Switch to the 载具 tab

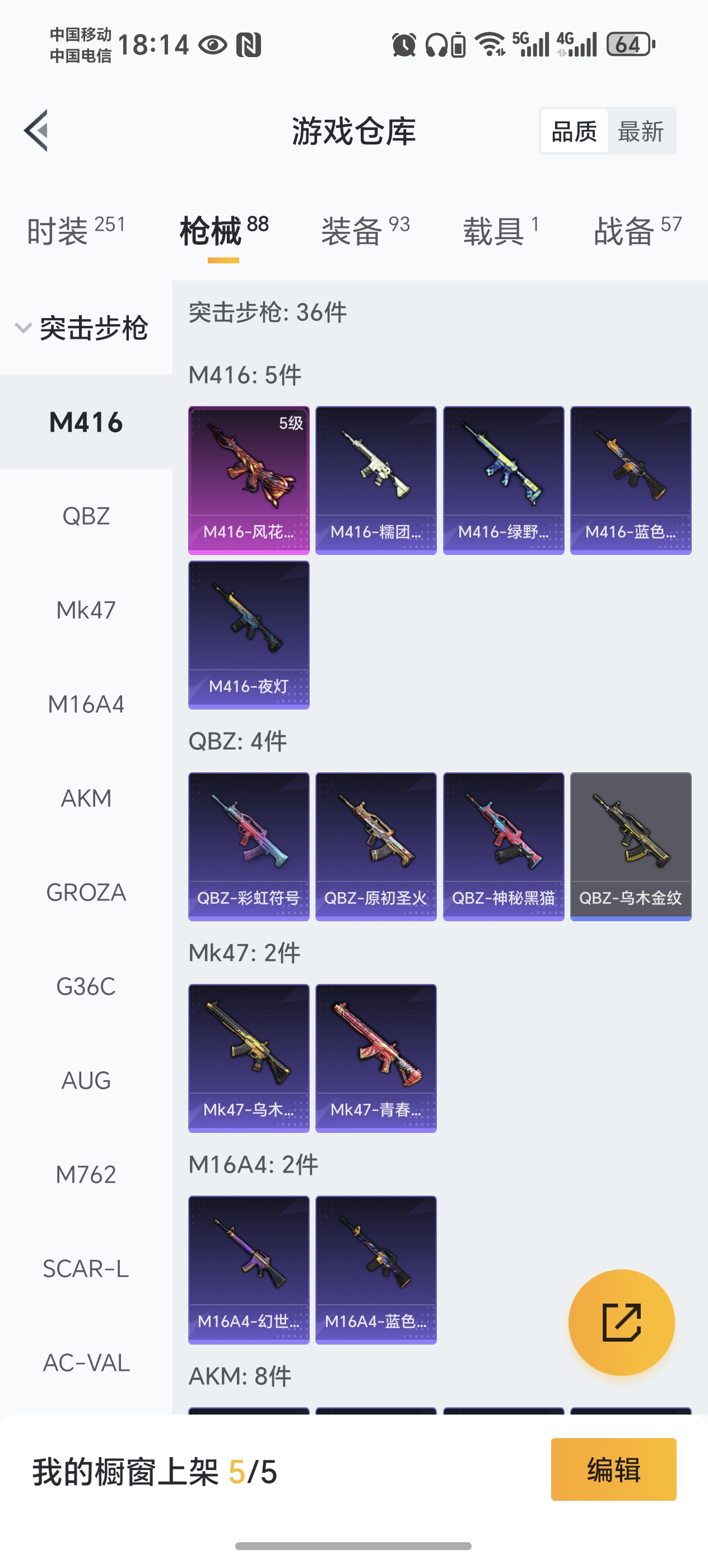(x=500, y=231)
